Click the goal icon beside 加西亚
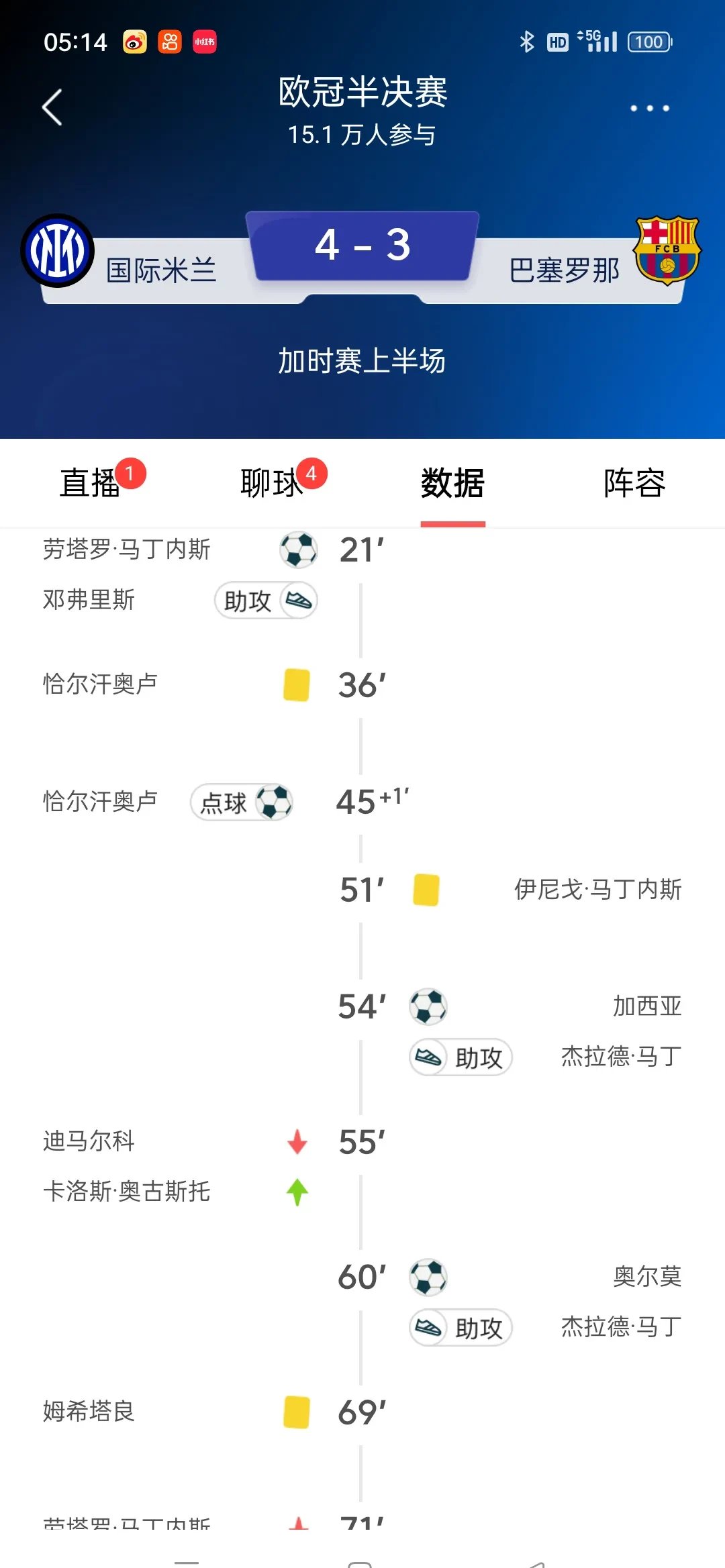Viewport: 725px width, 1568px height. (x=428, y=1006)
